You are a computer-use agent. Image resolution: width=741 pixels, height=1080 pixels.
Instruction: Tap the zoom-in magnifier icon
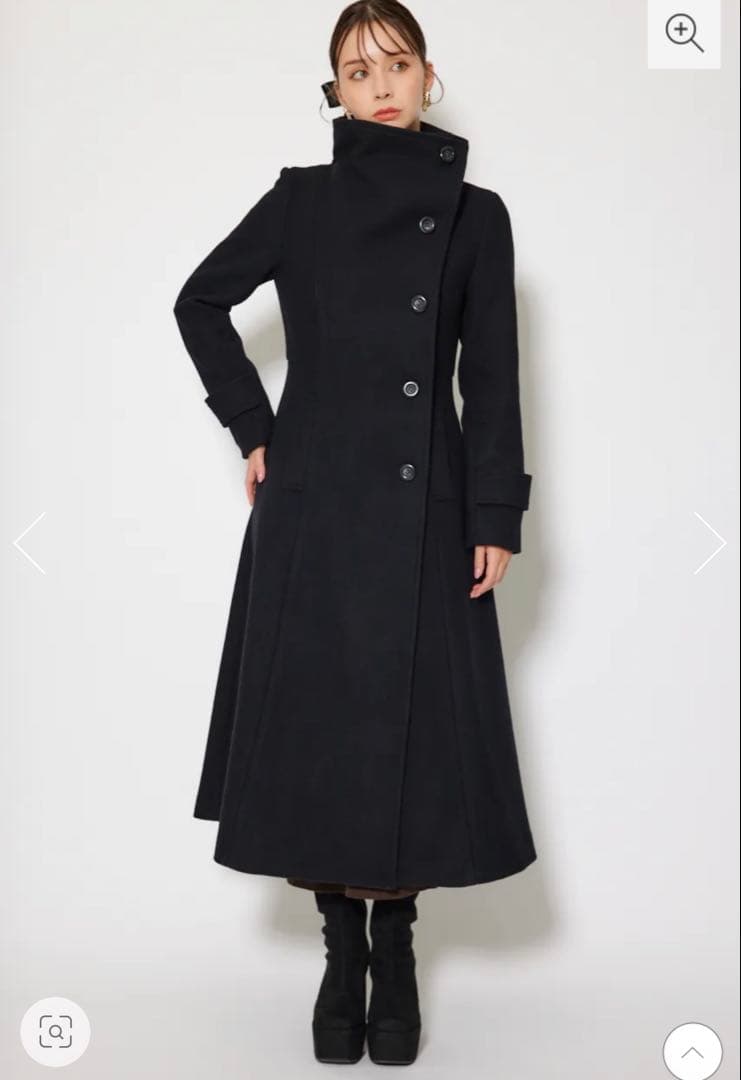click(x=684, y=33)
